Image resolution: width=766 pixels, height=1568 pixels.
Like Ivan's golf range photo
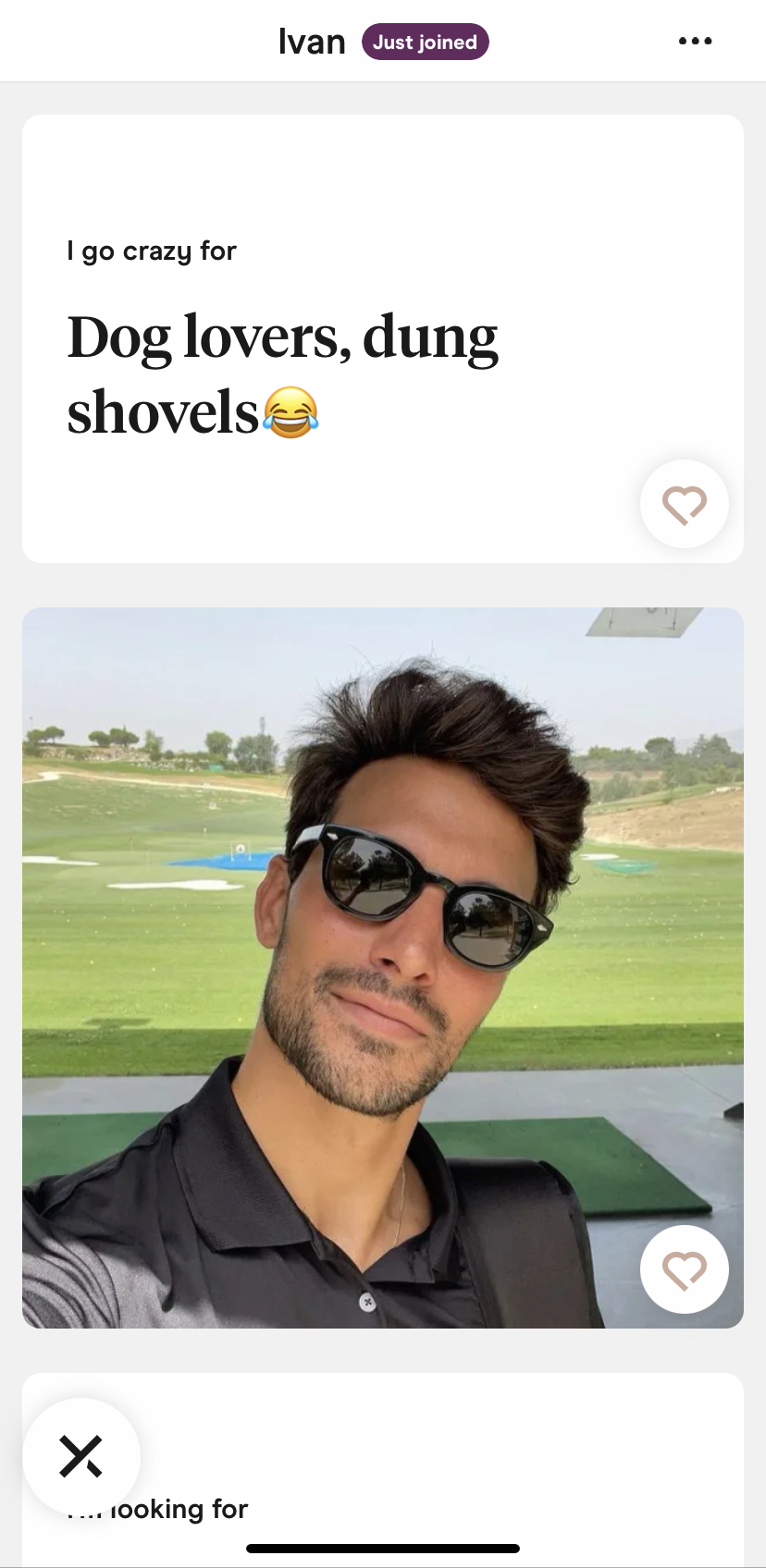pyautogui.click(x=685, y=1269)
